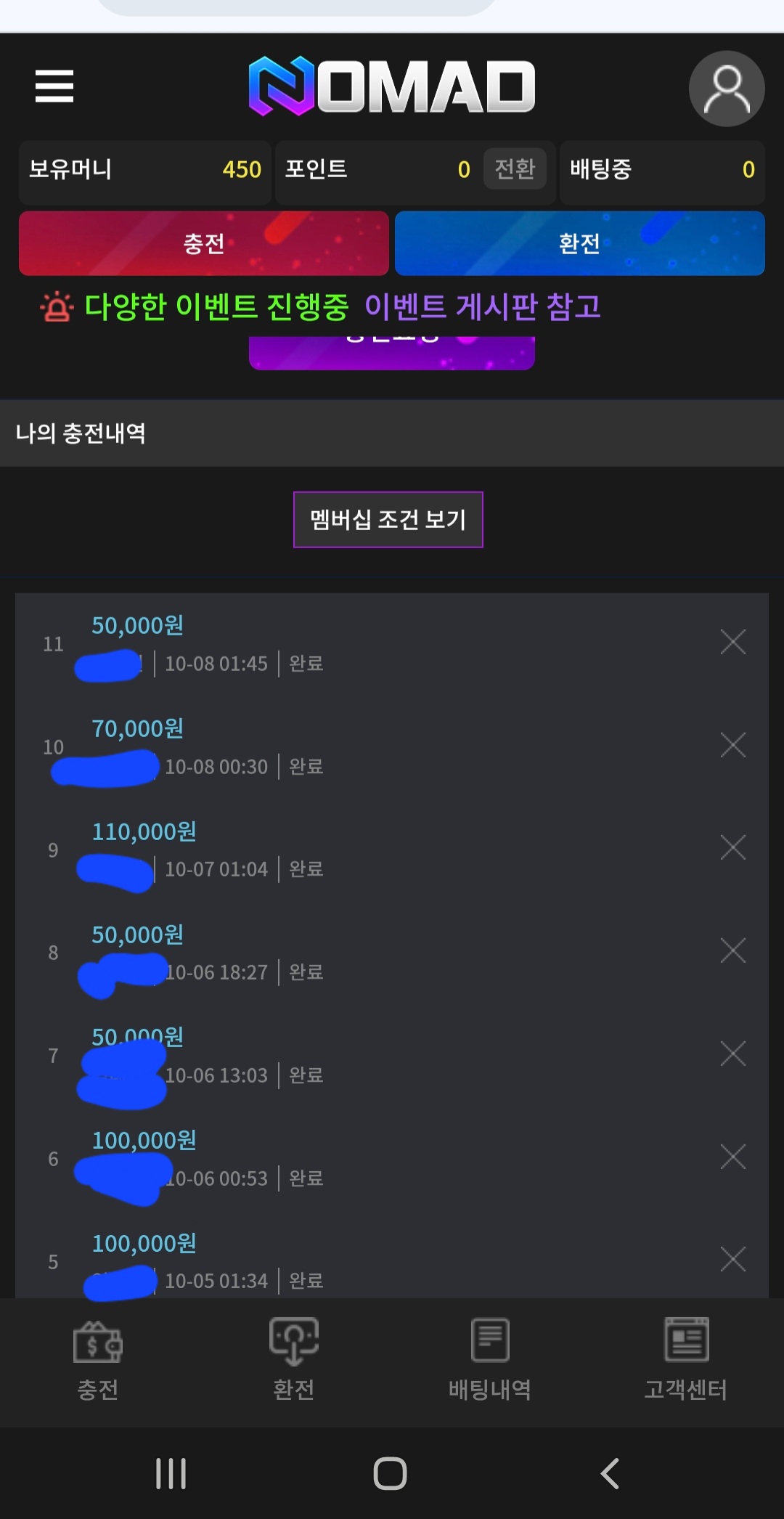Open the hamburger menu
784x1519 pixels.
pos(54,86)
